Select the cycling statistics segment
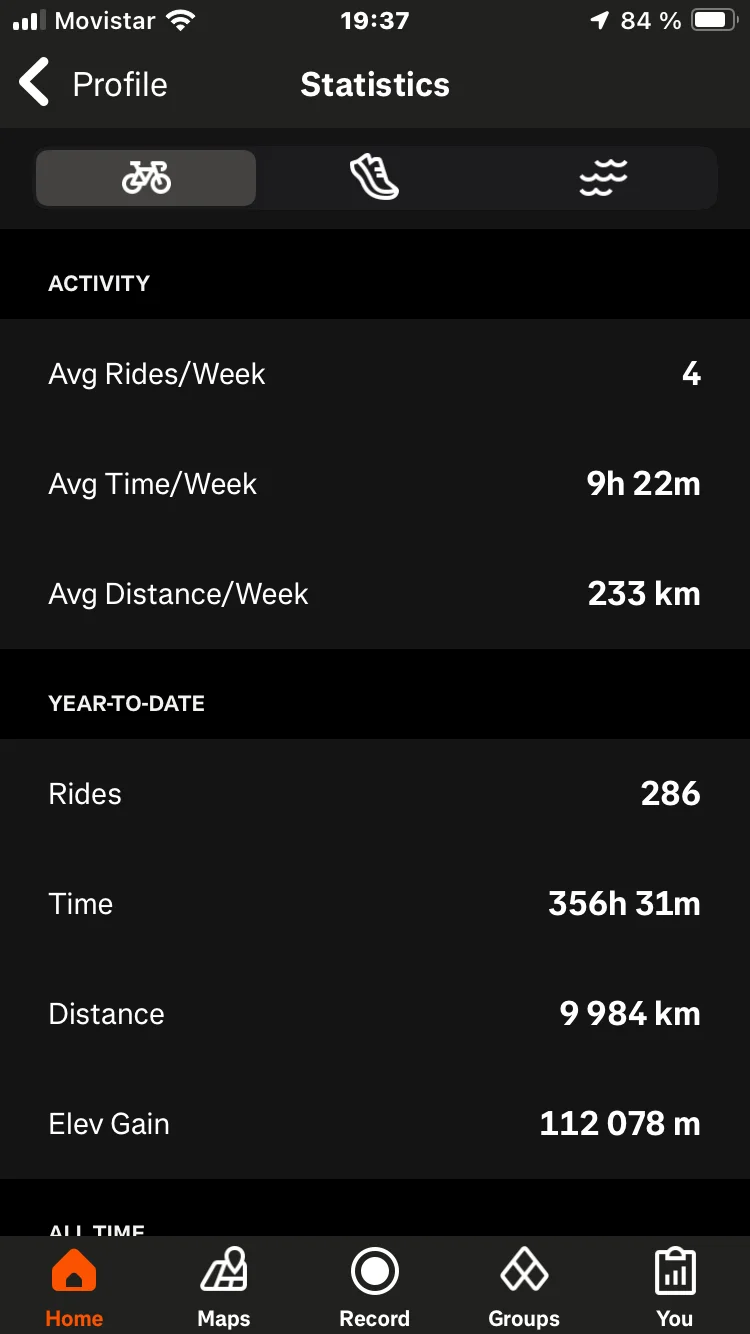This screenshot has height=1334, width=750. tap(146, 178)
